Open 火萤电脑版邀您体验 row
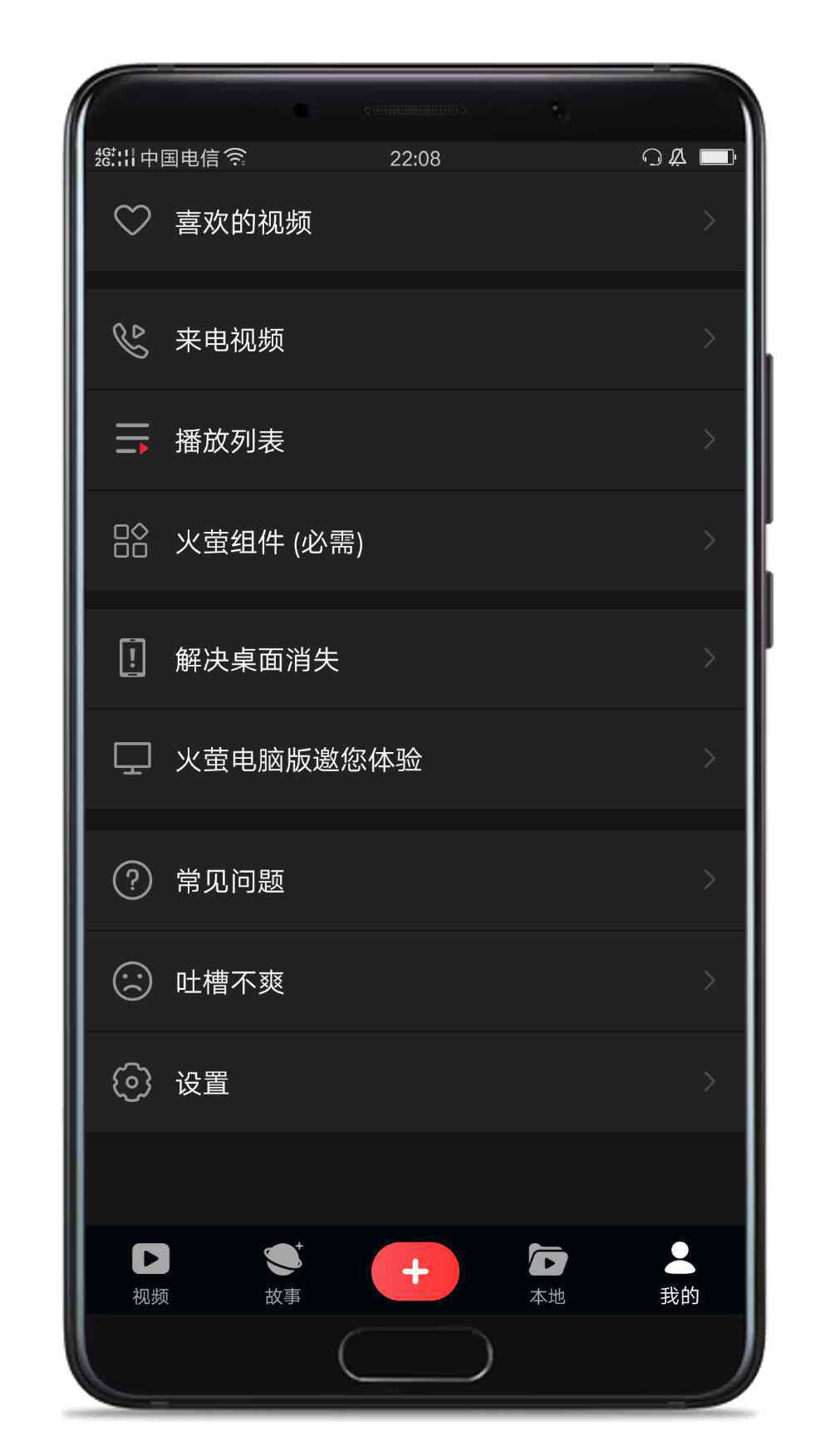The height and width of the screenshot is (1456, 835). coord(415,759)
